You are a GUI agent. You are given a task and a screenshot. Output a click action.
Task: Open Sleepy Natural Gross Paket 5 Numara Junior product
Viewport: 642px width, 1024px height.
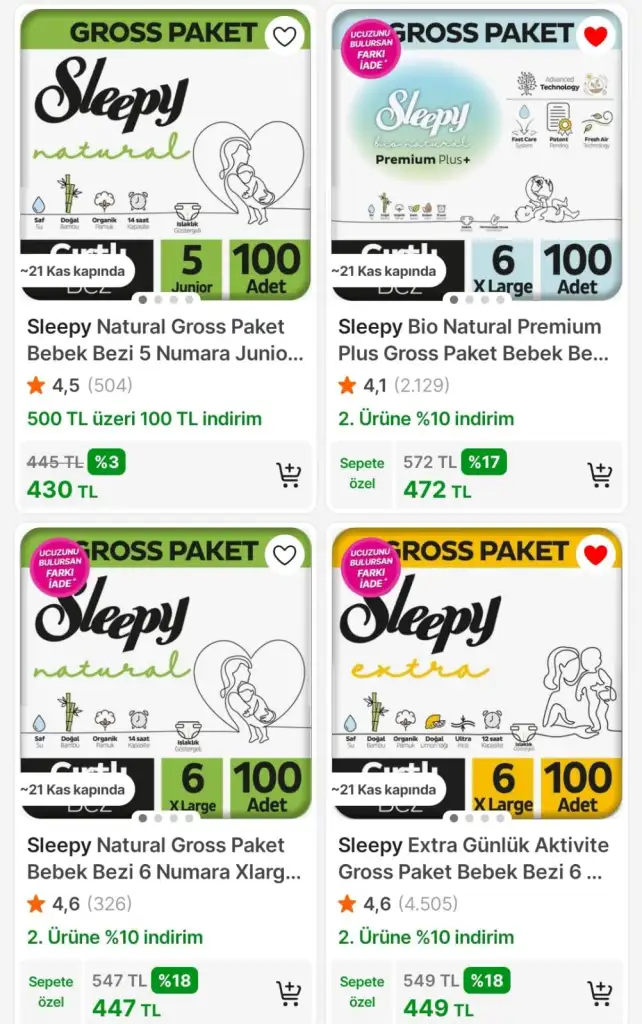click(165, 340)
